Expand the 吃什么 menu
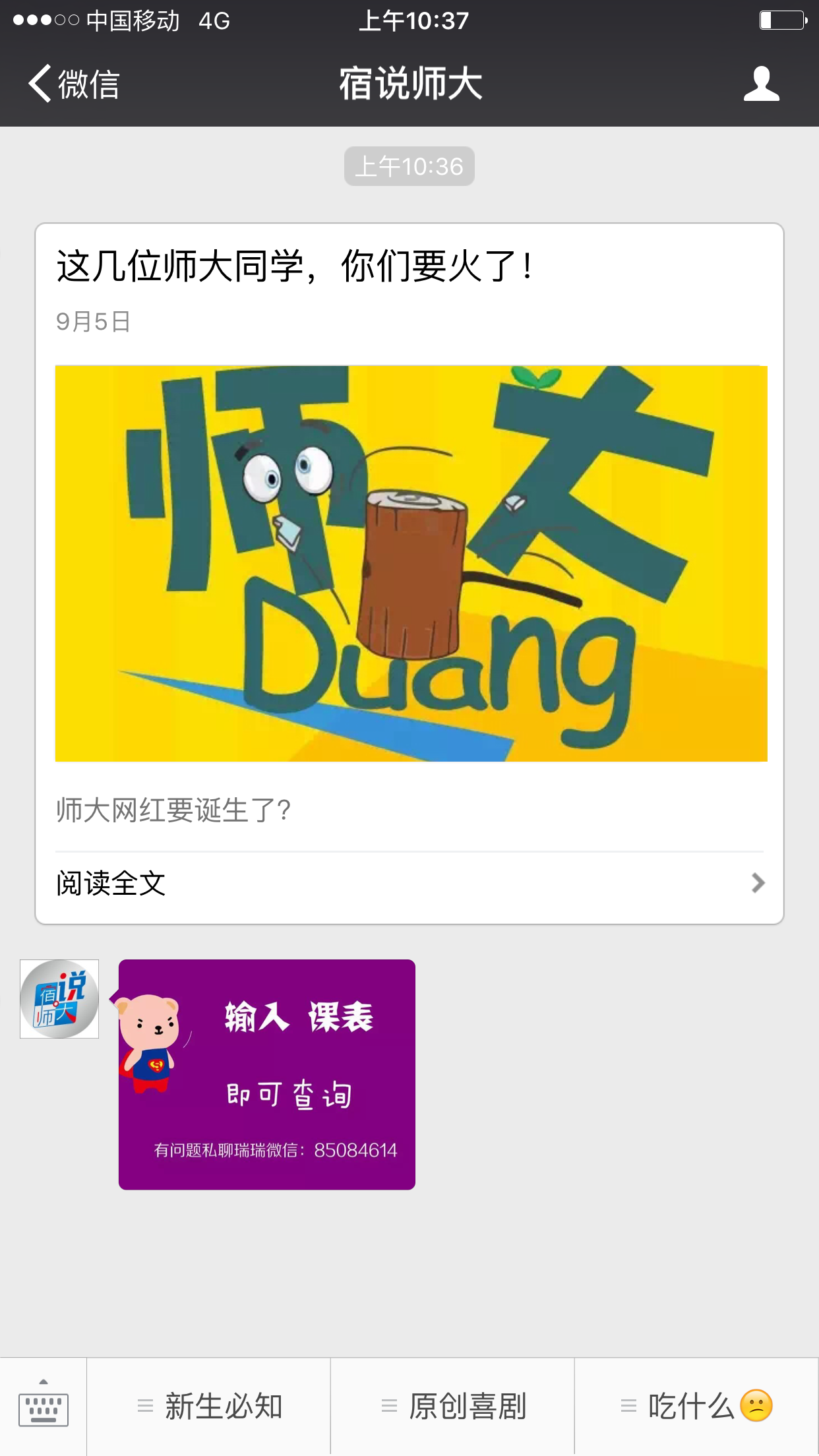The image size is (819, 1456). tap(696, 1406)
